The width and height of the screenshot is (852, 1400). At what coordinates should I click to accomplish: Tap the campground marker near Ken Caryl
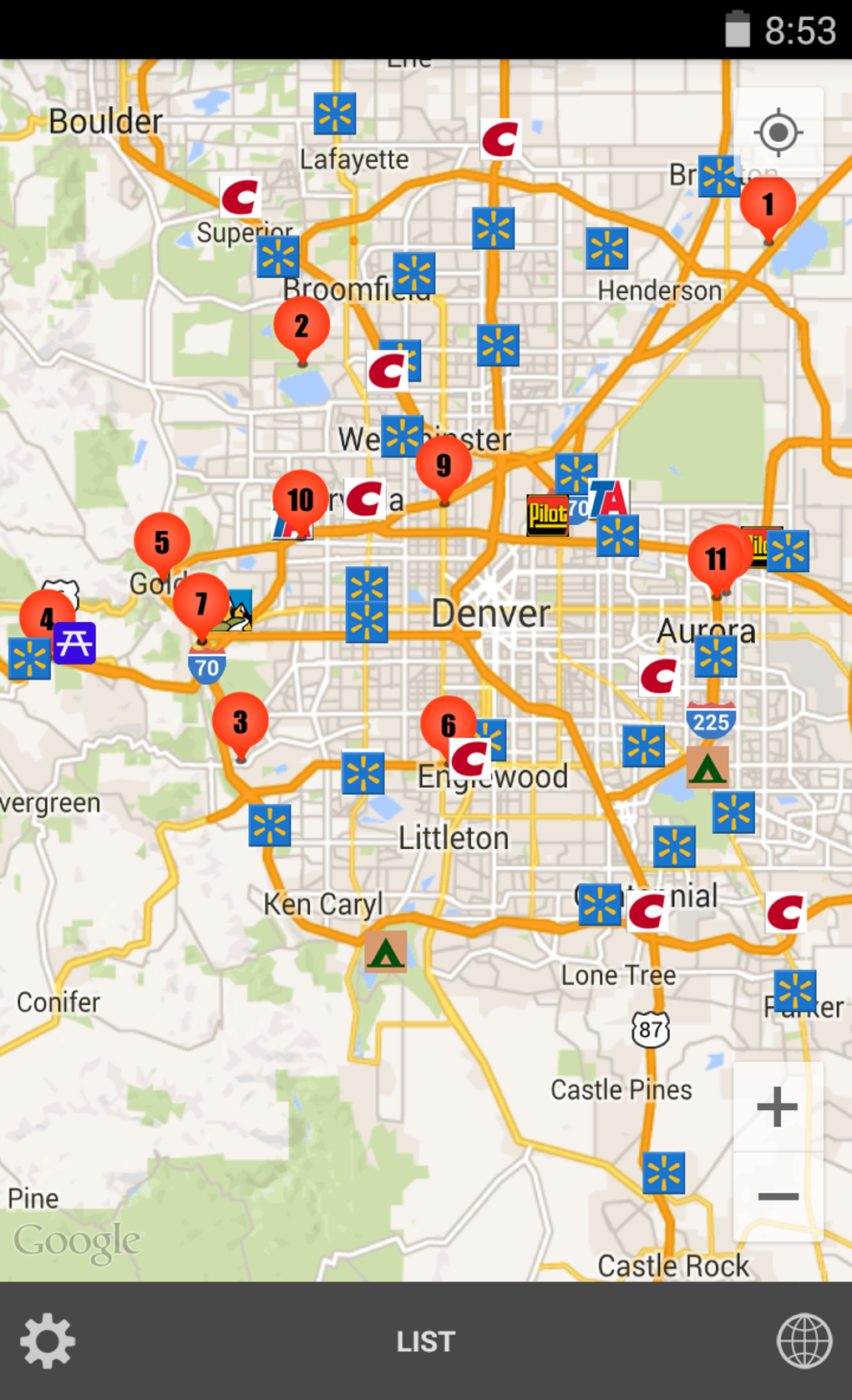coord(386,952)
